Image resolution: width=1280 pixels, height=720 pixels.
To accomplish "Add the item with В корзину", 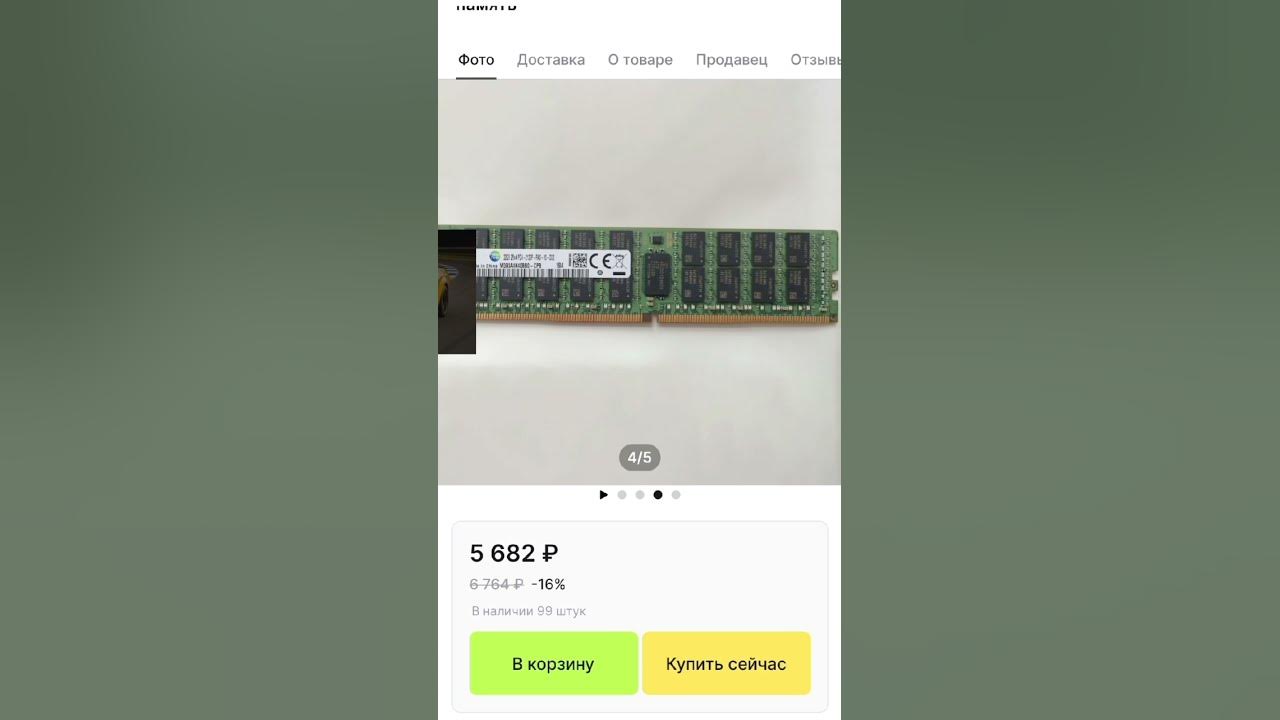I will click(554, 663).
